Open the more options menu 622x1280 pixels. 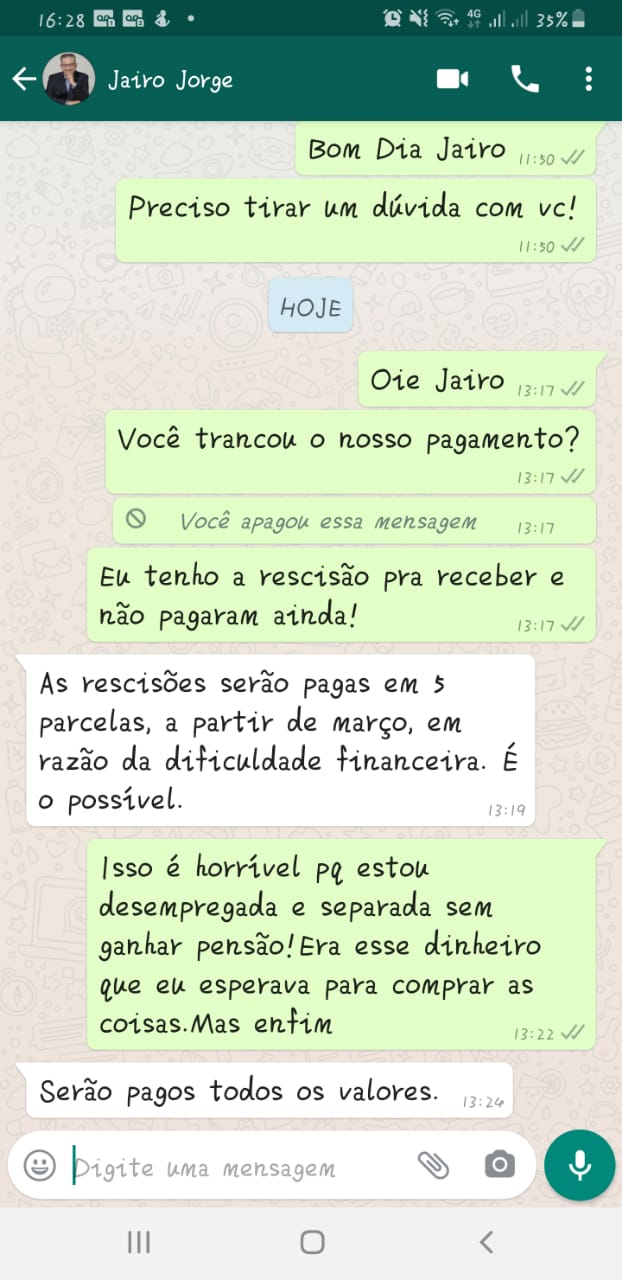589,79
